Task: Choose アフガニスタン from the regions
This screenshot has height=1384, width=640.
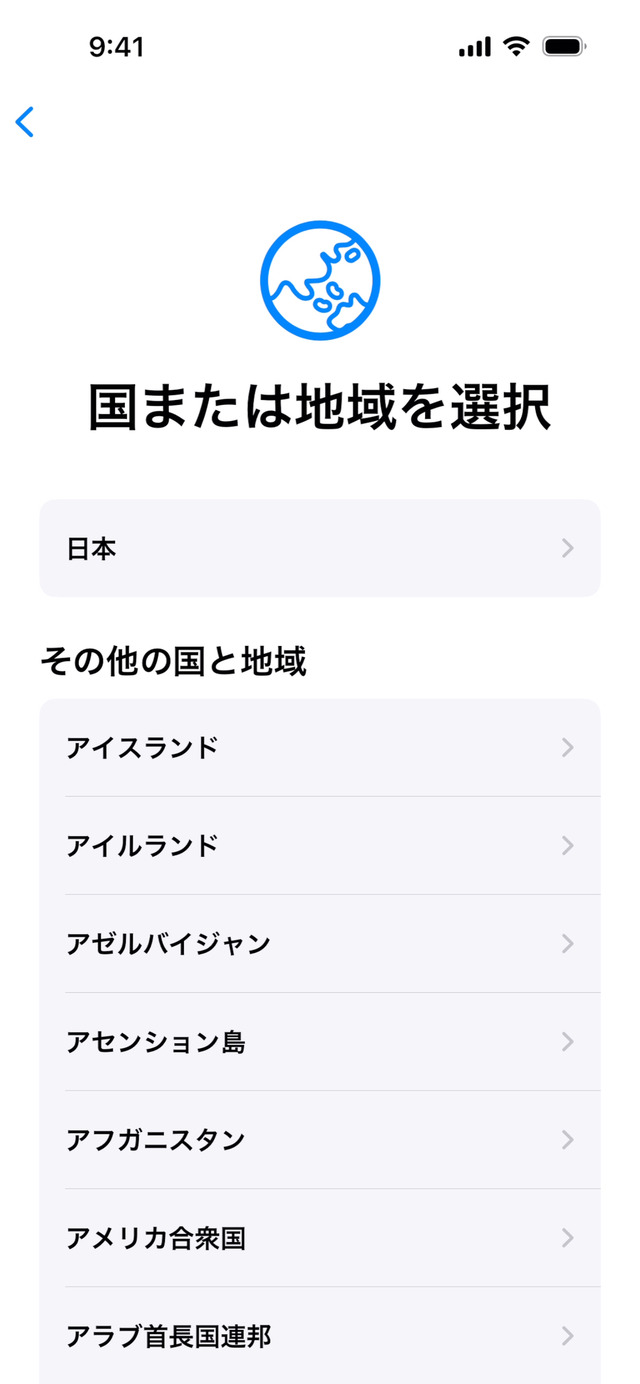Action: [x=320, y=1139]
